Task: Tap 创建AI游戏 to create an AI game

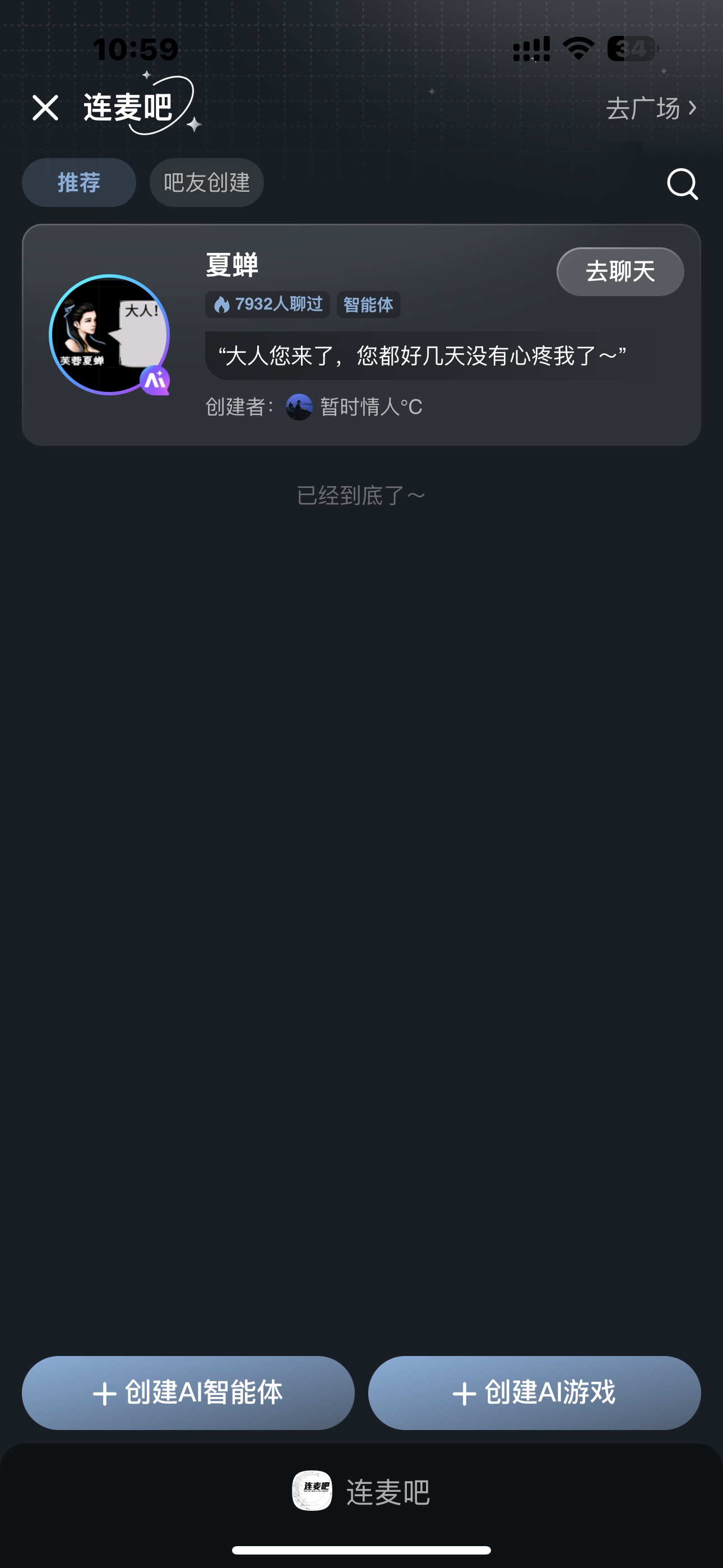Action: pos(534,1392)
